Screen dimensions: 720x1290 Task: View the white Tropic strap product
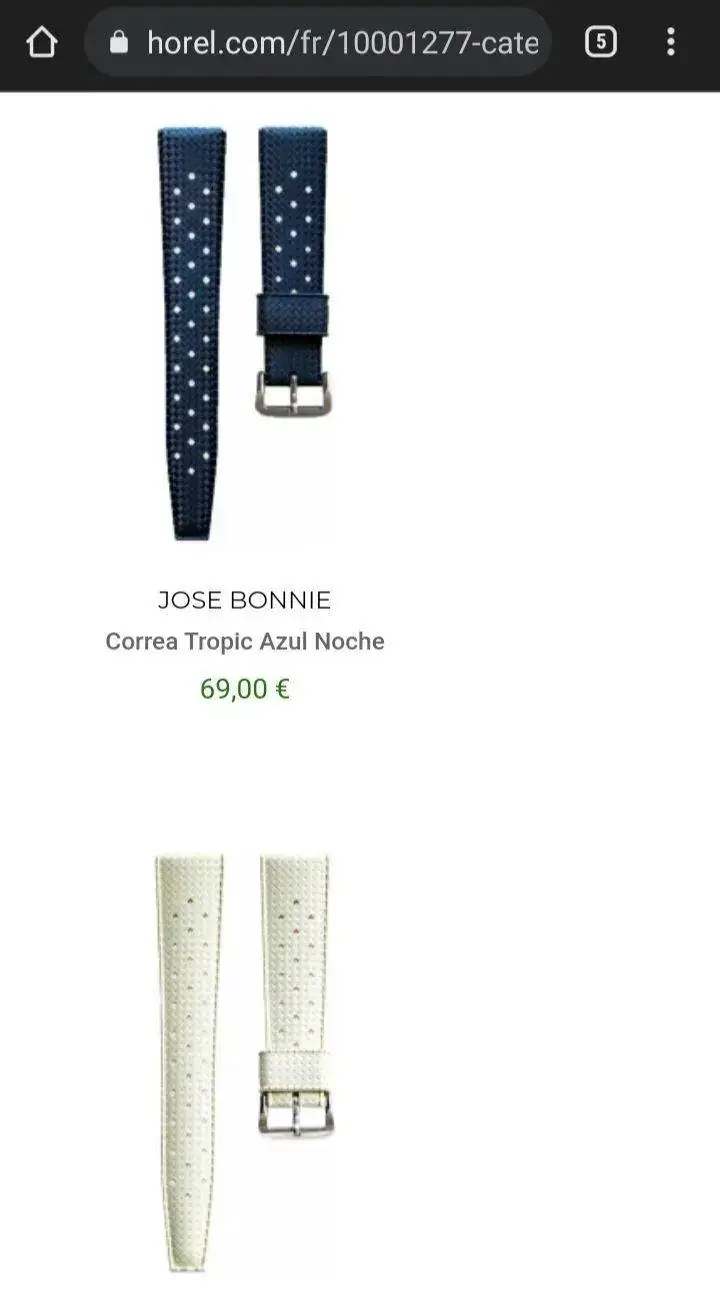coord(245,1060)
